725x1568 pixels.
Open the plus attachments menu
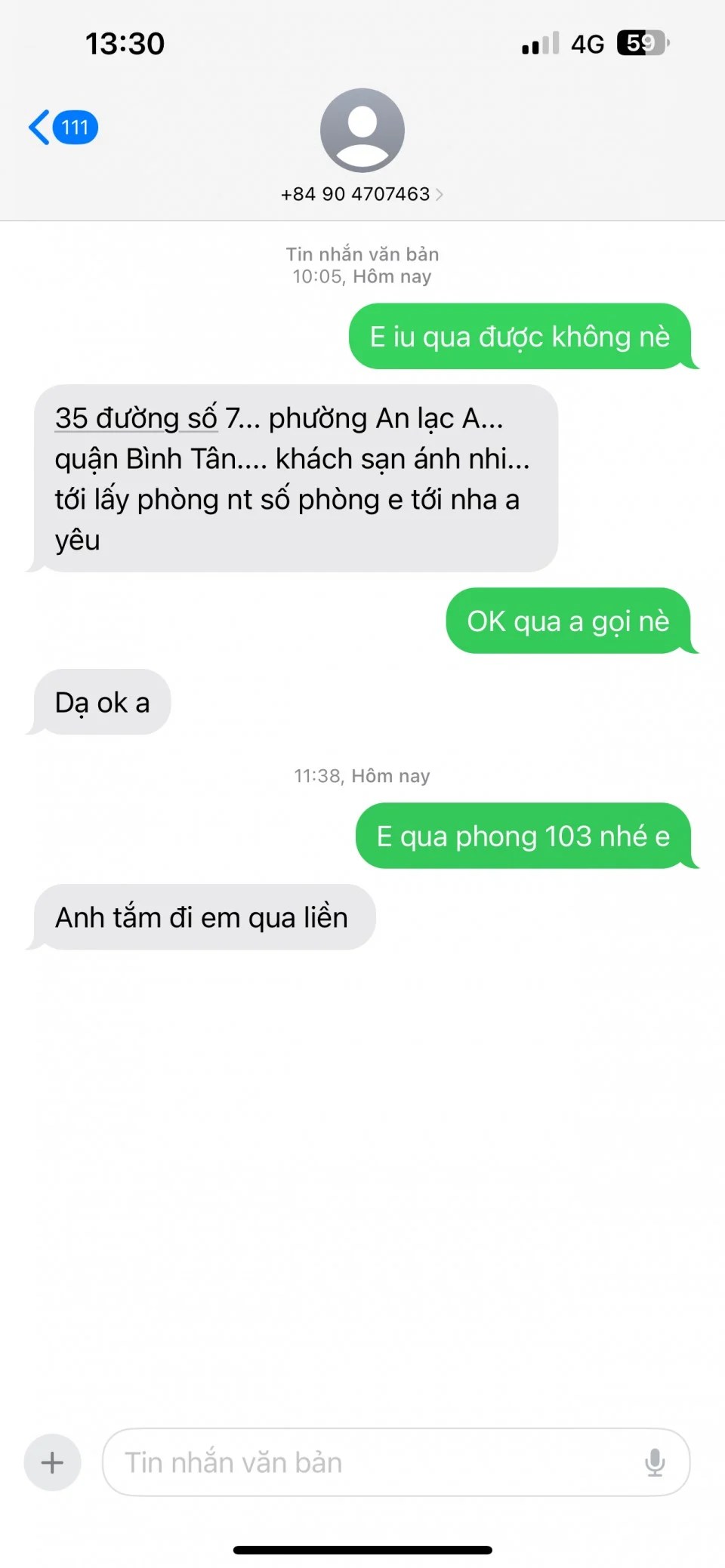click(x=52, y=1462)
